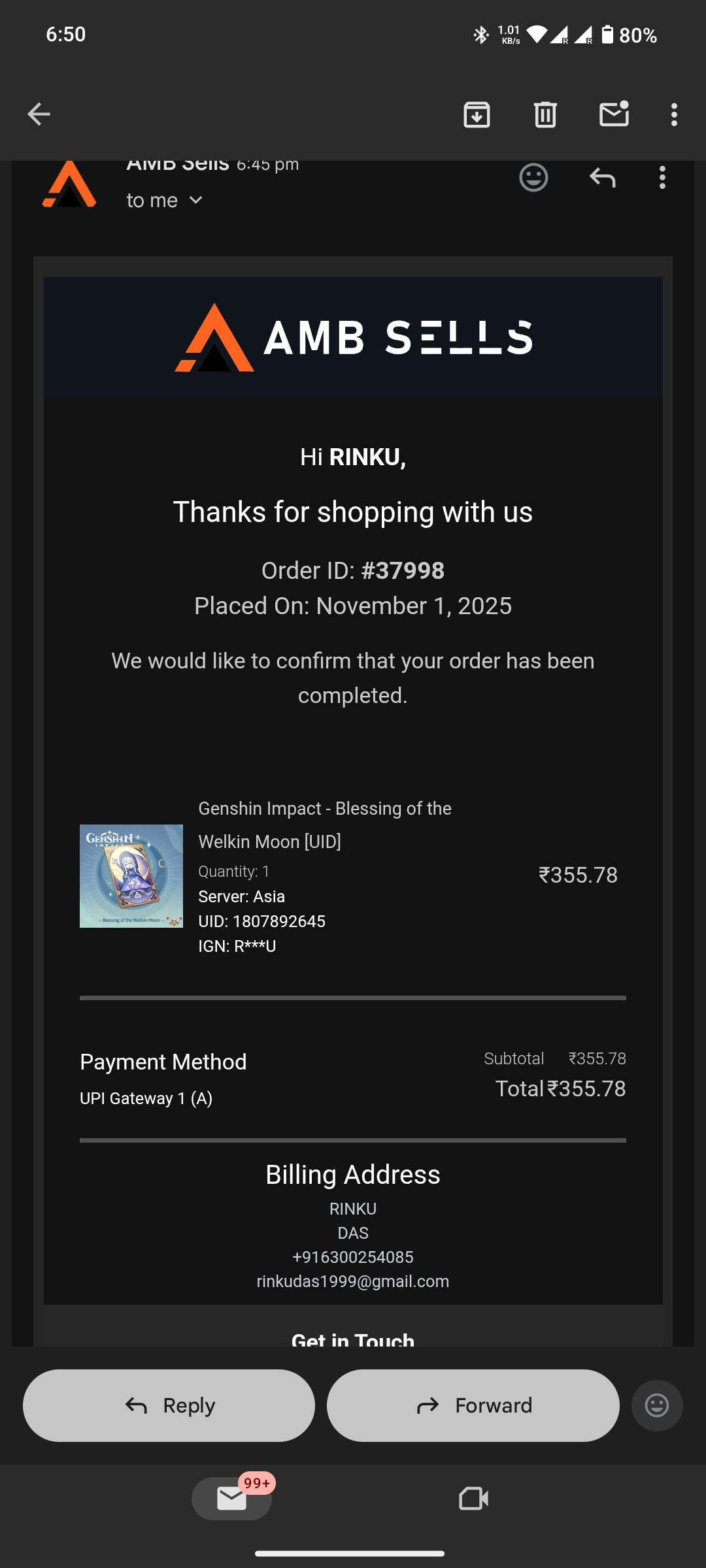Archive this email
The width and height of the screenshot is (706, 1568).
(x=477, y=115)
